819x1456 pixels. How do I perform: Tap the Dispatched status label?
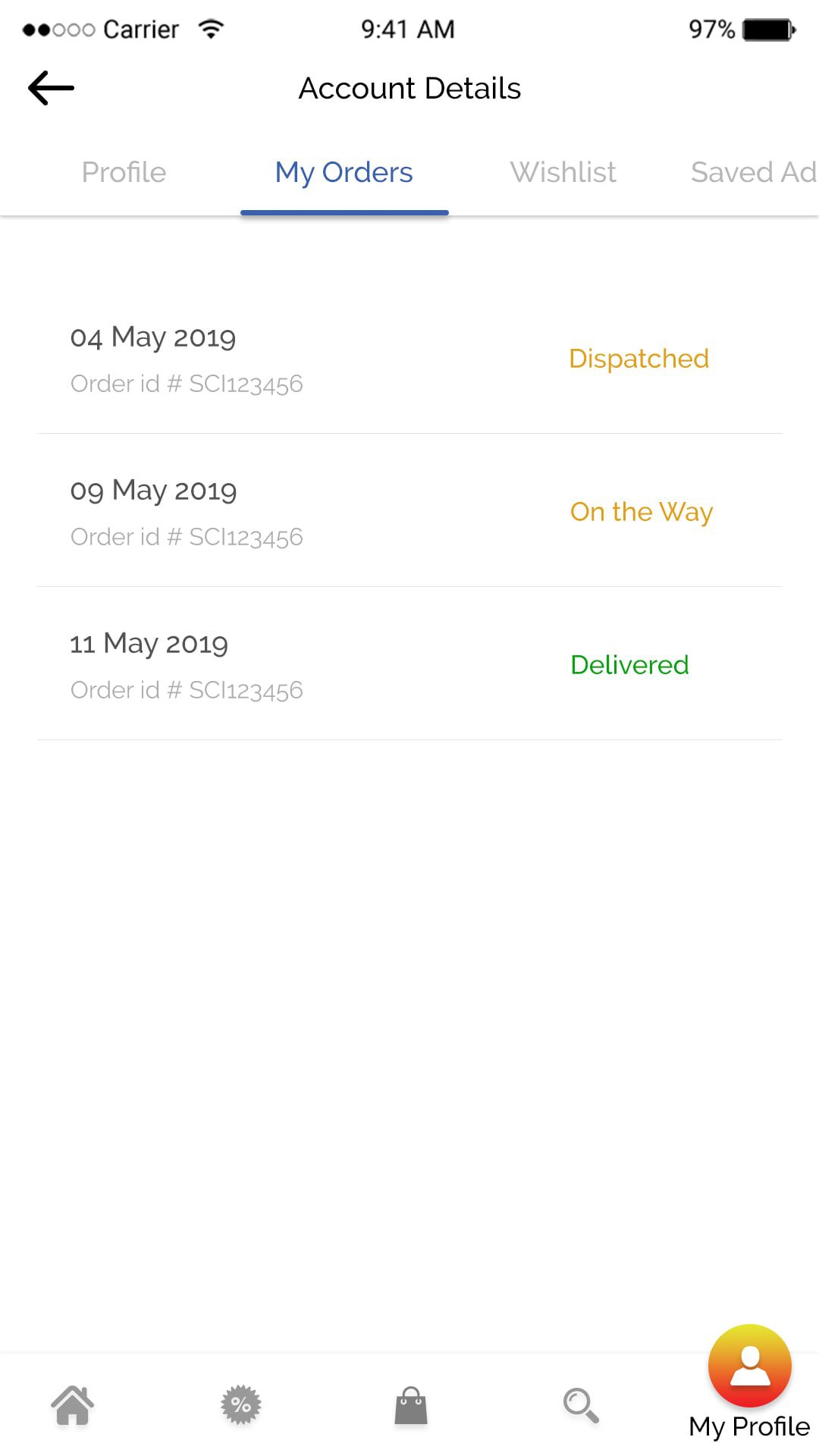pyautogui.click(x=639, y=358)
